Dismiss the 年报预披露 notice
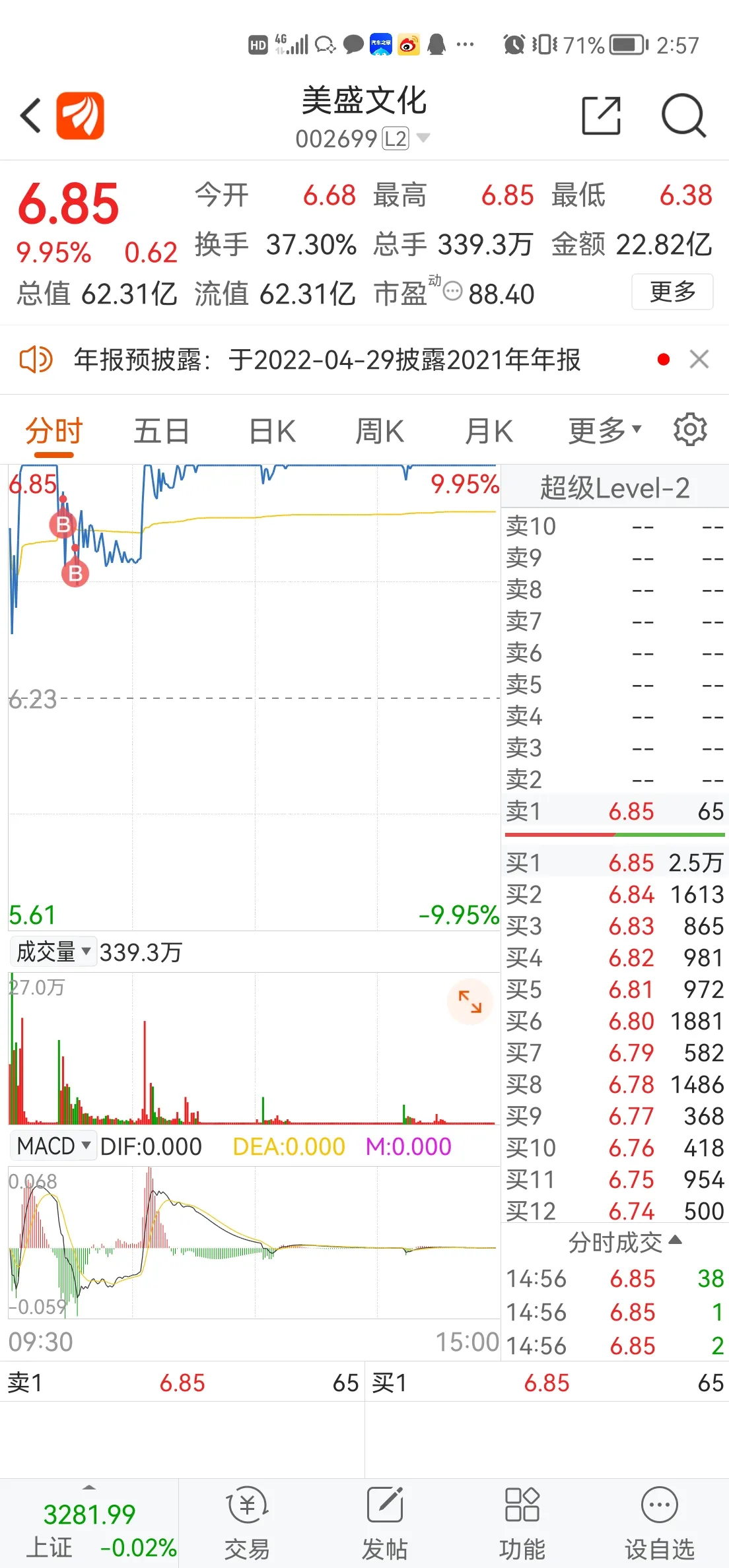 (x=699, y=359)
